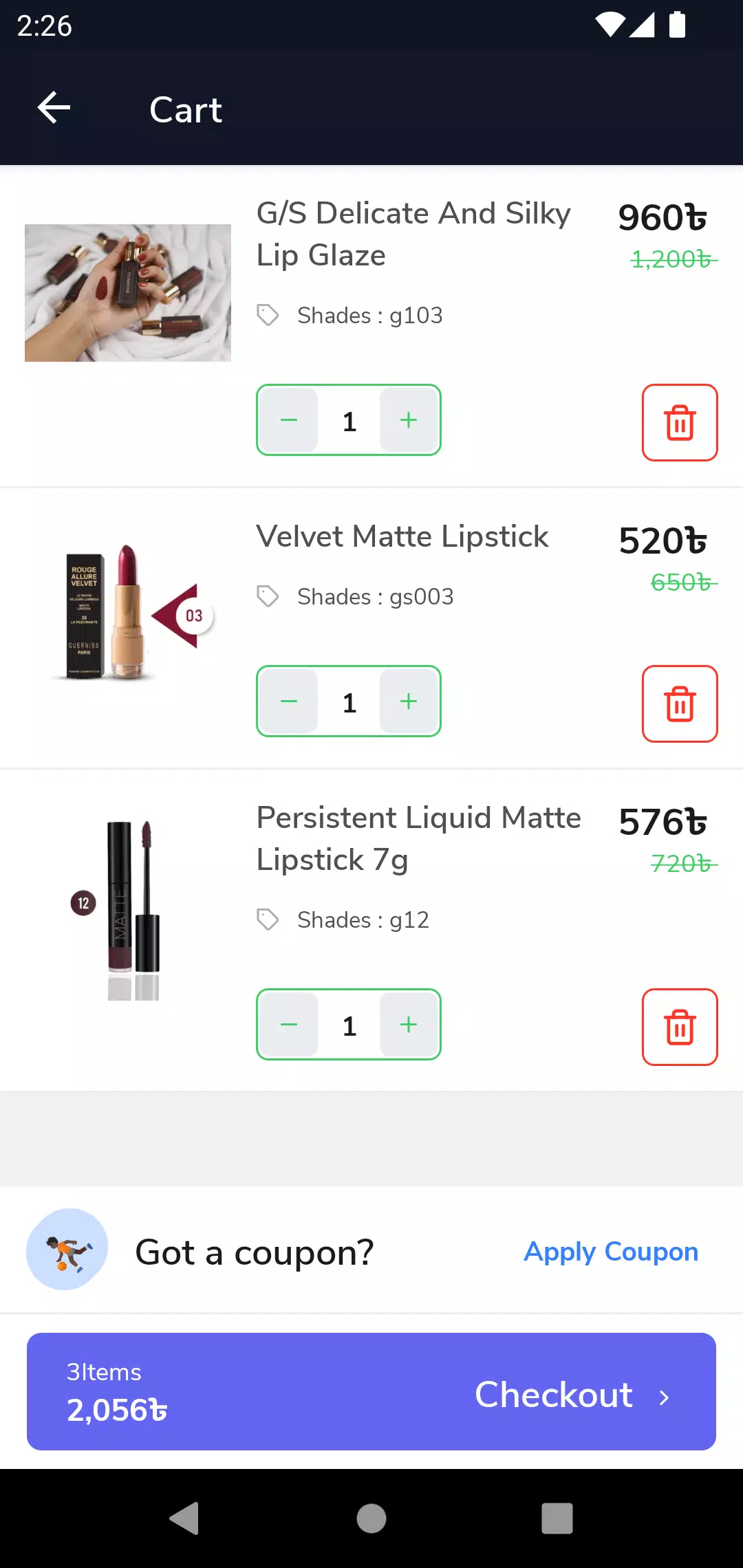Remove Velvet Matte Lipstick using trash icon
Image resolution: width=743 pixels, height=1568 pixels.
[x=680, y=704]
